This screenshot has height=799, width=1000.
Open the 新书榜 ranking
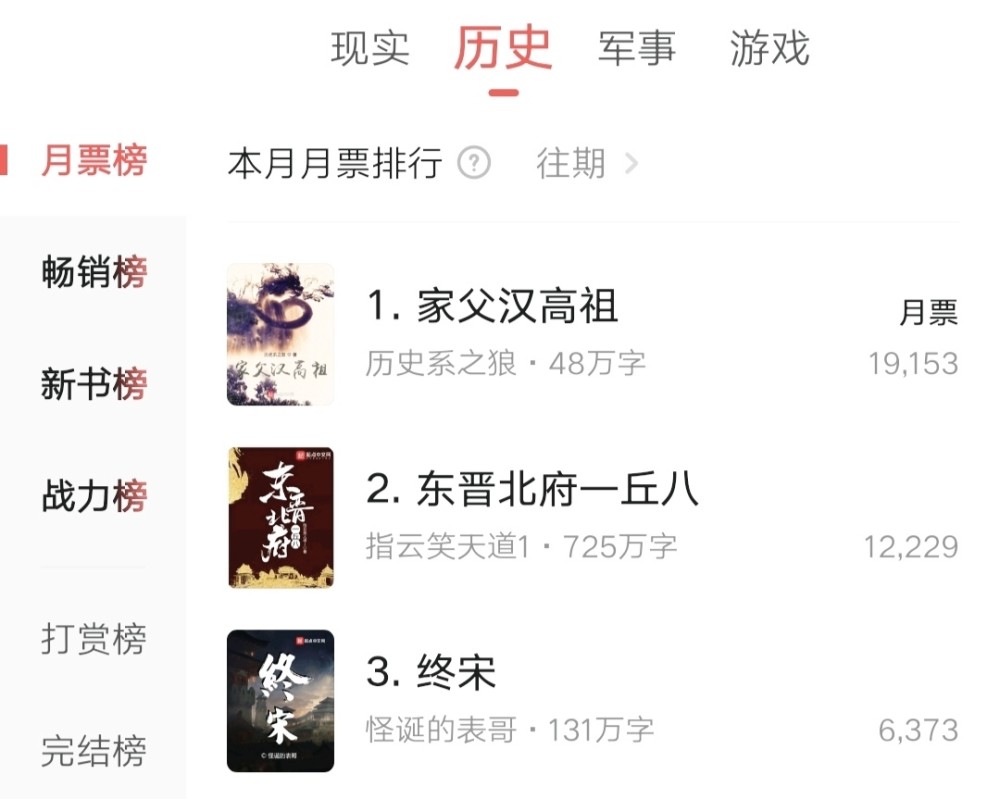tap(94, 384)
